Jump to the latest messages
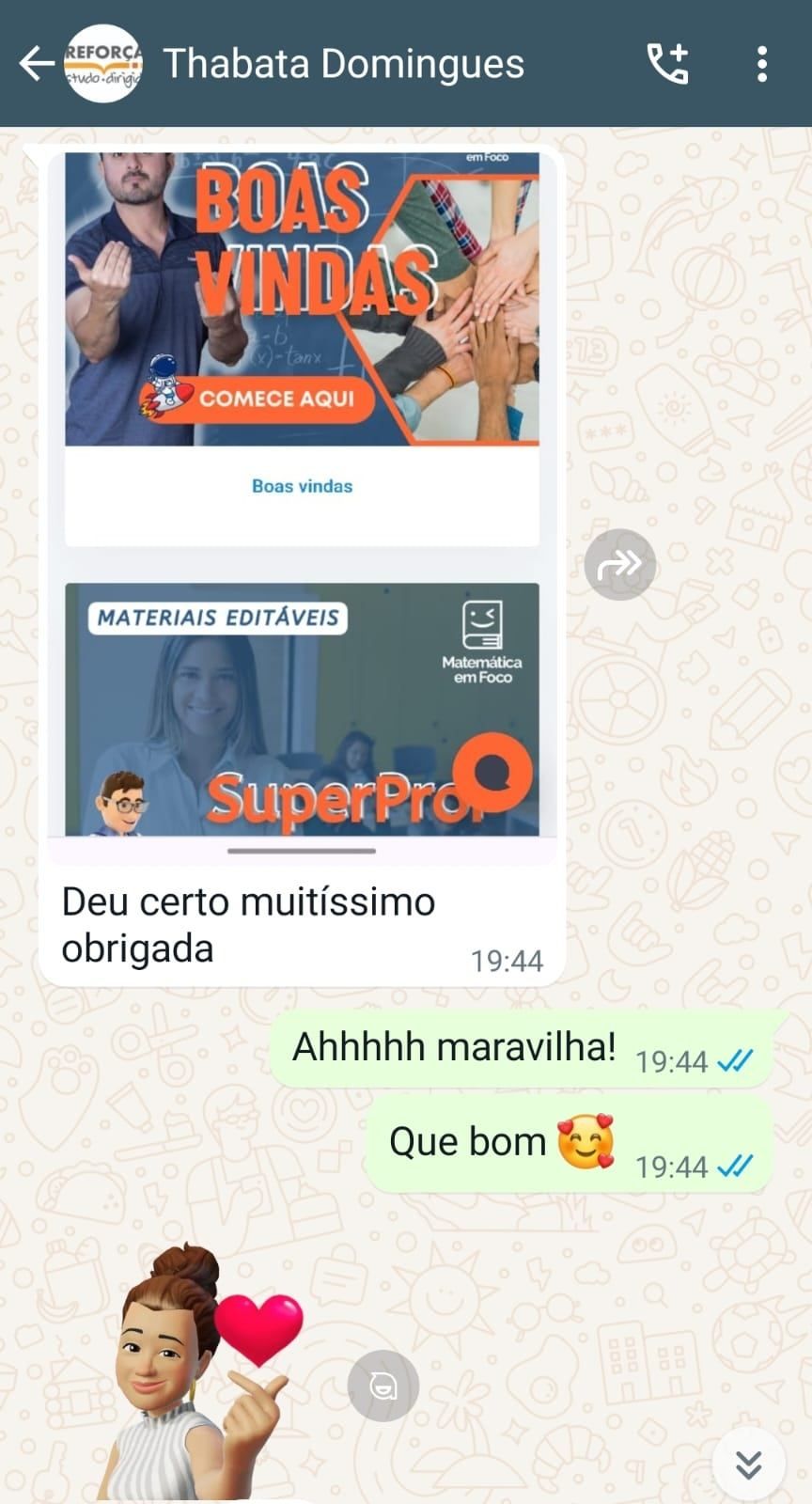The width and height of the screenshot is (812, 1504). click(x=748, y=1464)
